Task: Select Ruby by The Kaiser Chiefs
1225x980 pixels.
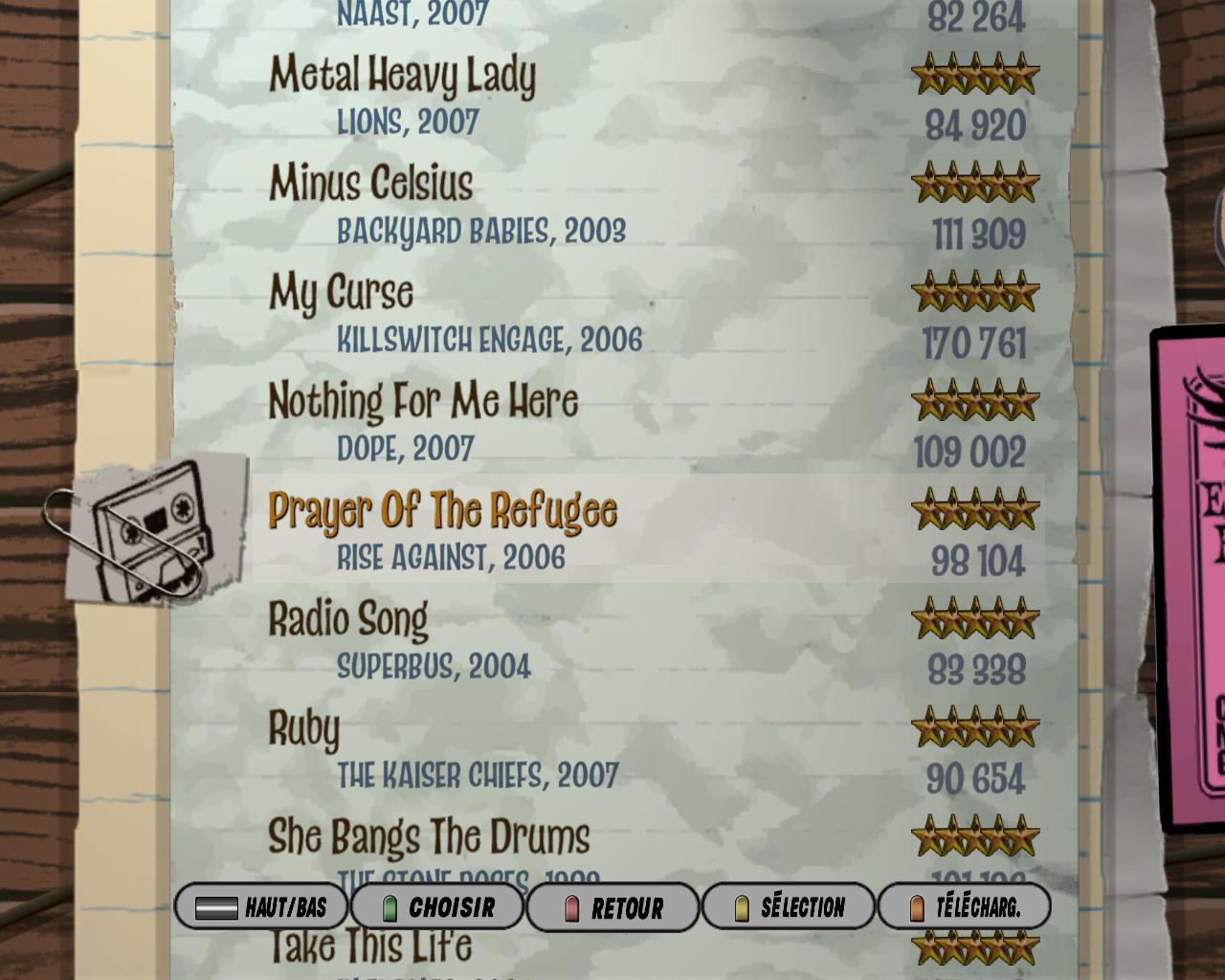Action: [x=304, y=729]
